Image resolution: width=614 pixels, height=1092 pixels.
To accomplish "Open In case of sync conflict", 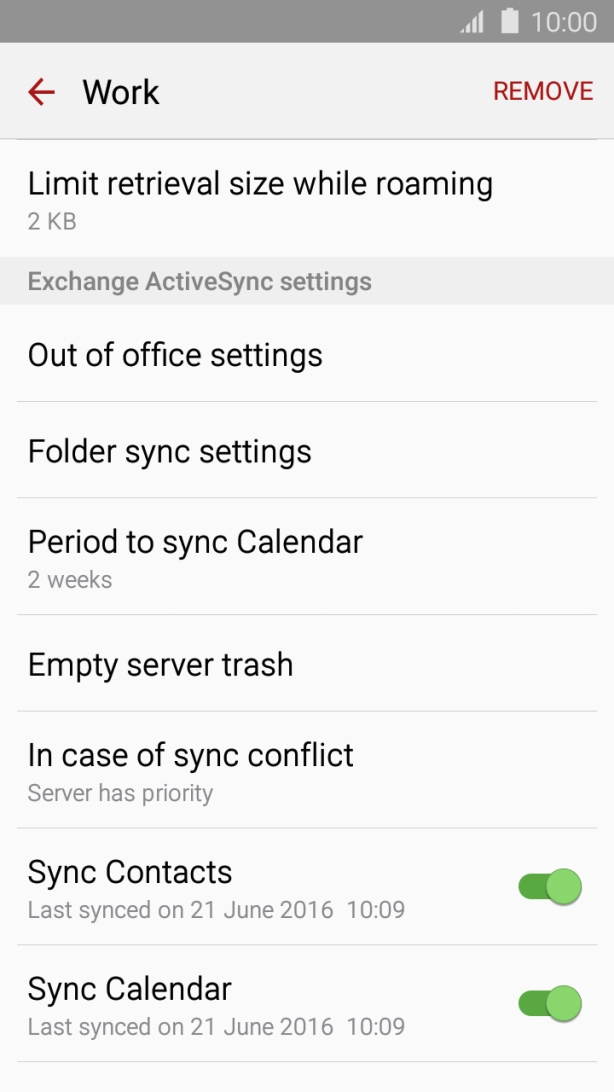I will [190, 770].
